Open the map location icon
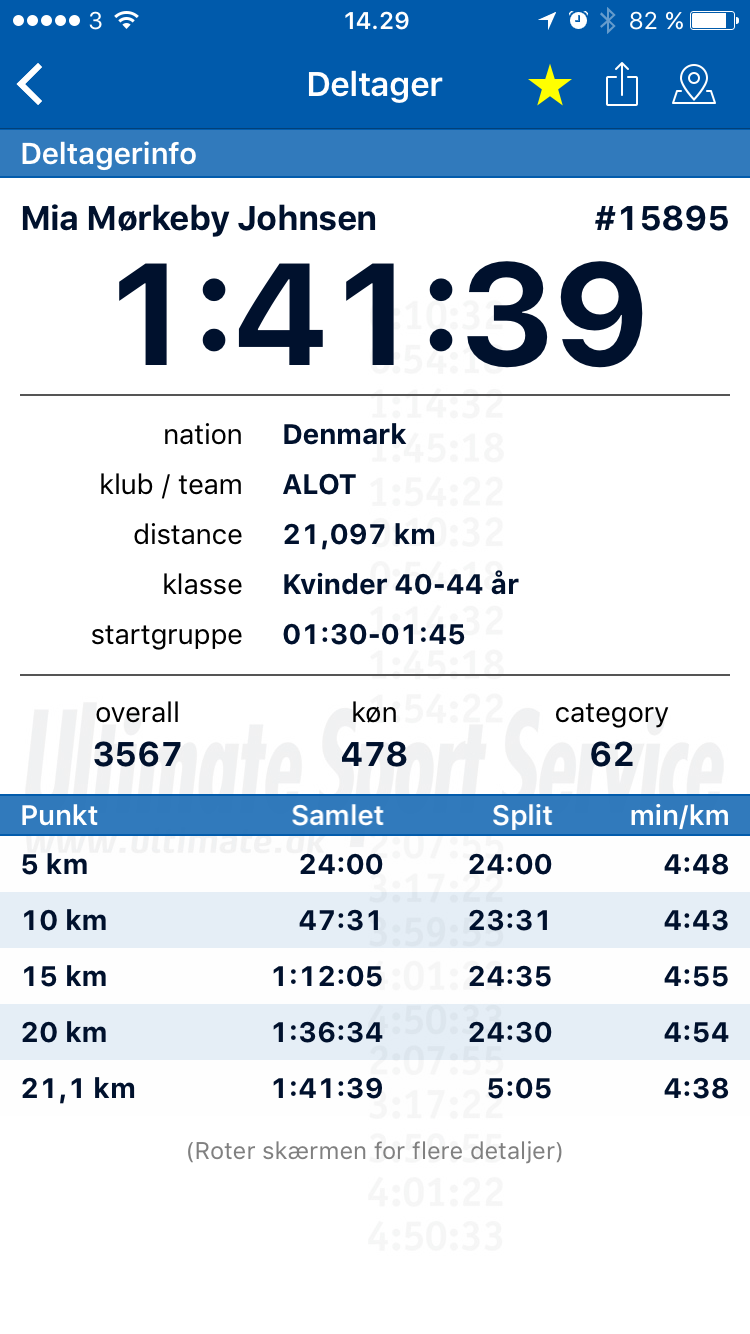Viewport: 750px width, 1334px height. [x=693, y=85]
